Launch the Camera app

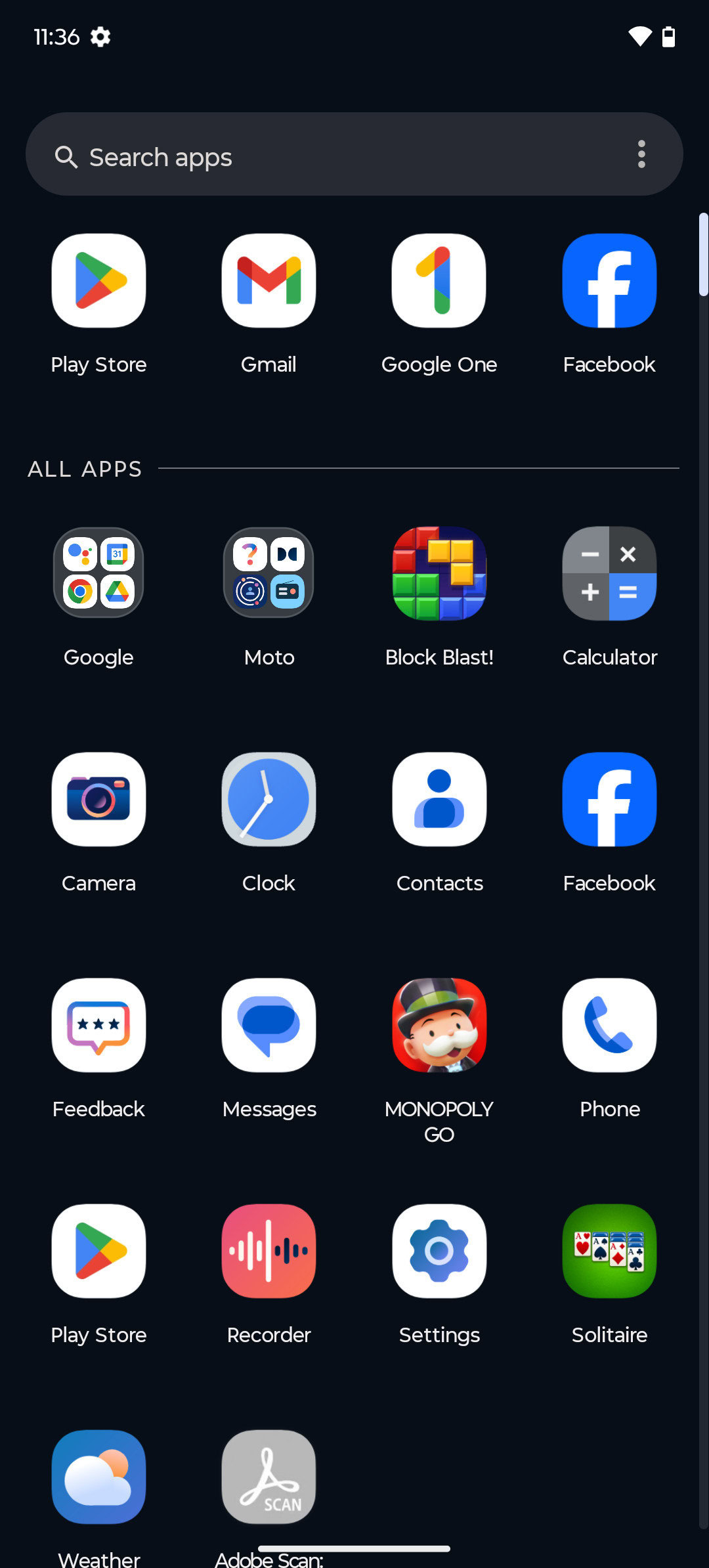[98, 799]
